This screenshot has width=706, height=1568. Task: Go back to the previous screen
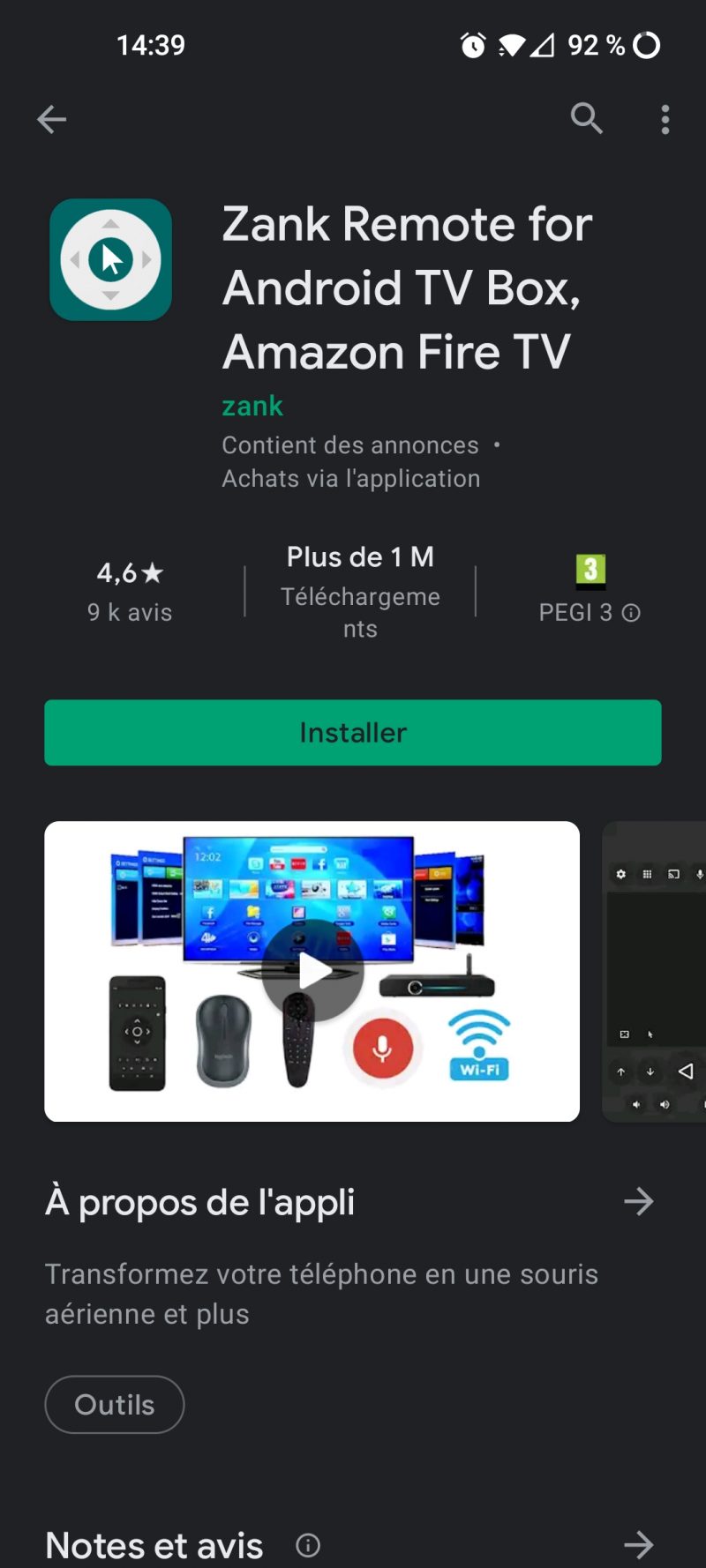(52, 119)
